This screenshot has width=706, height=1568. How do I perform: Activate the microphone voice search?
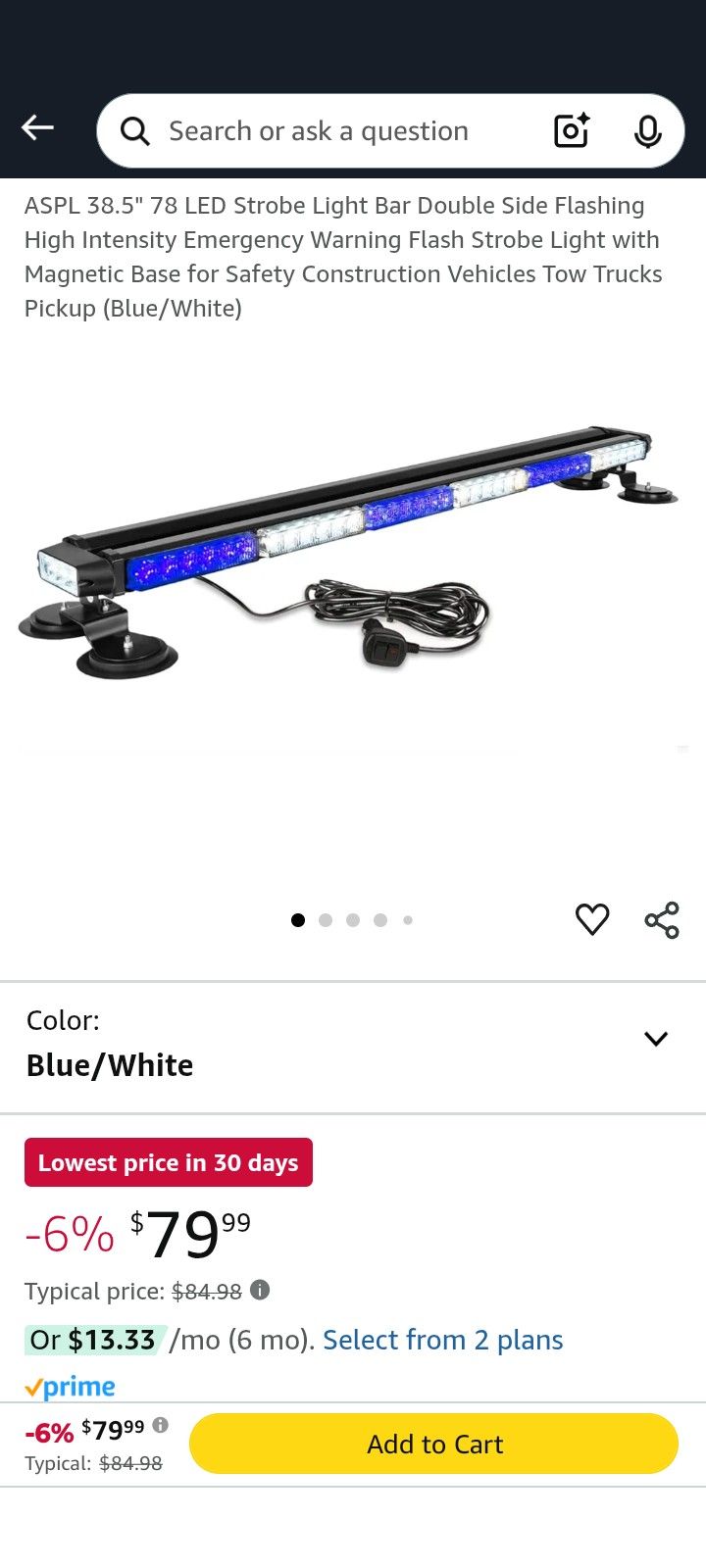click(647, 129)
